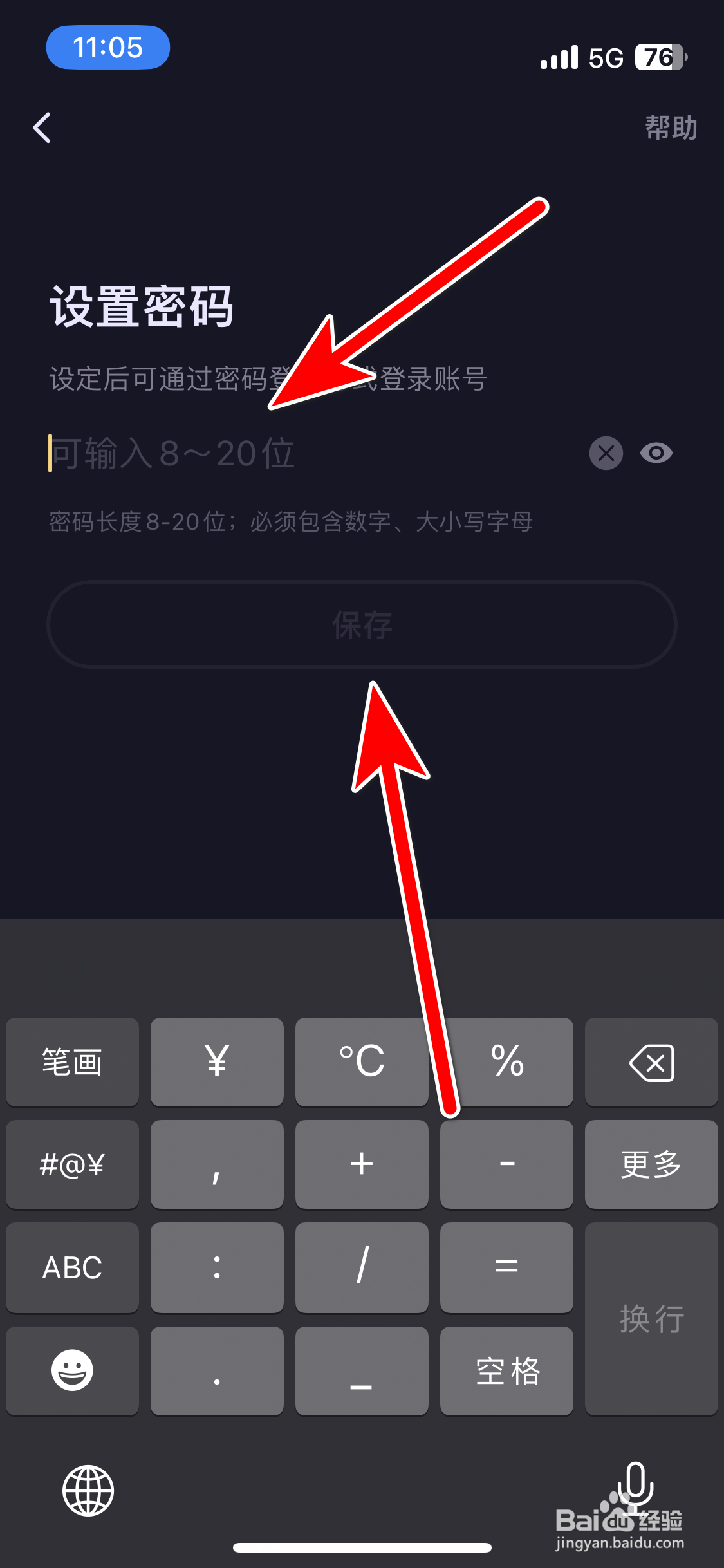Viewport: 724px width, 1568px height.
Task: Open the emoji keyboard
Action: pyautogui.click(x=71, y=1371)
